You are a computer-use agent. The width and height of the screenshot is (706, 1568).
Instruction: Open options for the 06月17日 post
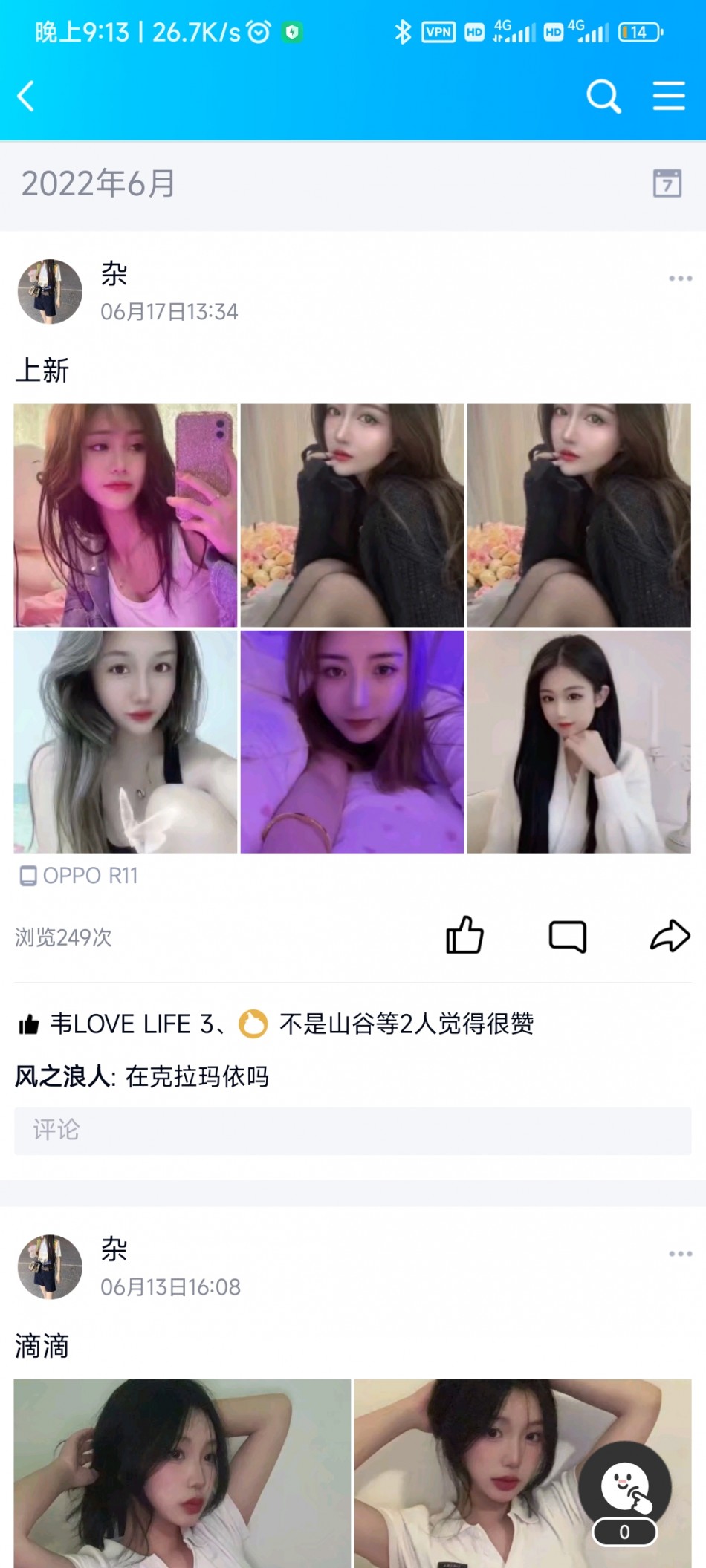(x=680, y=279)
